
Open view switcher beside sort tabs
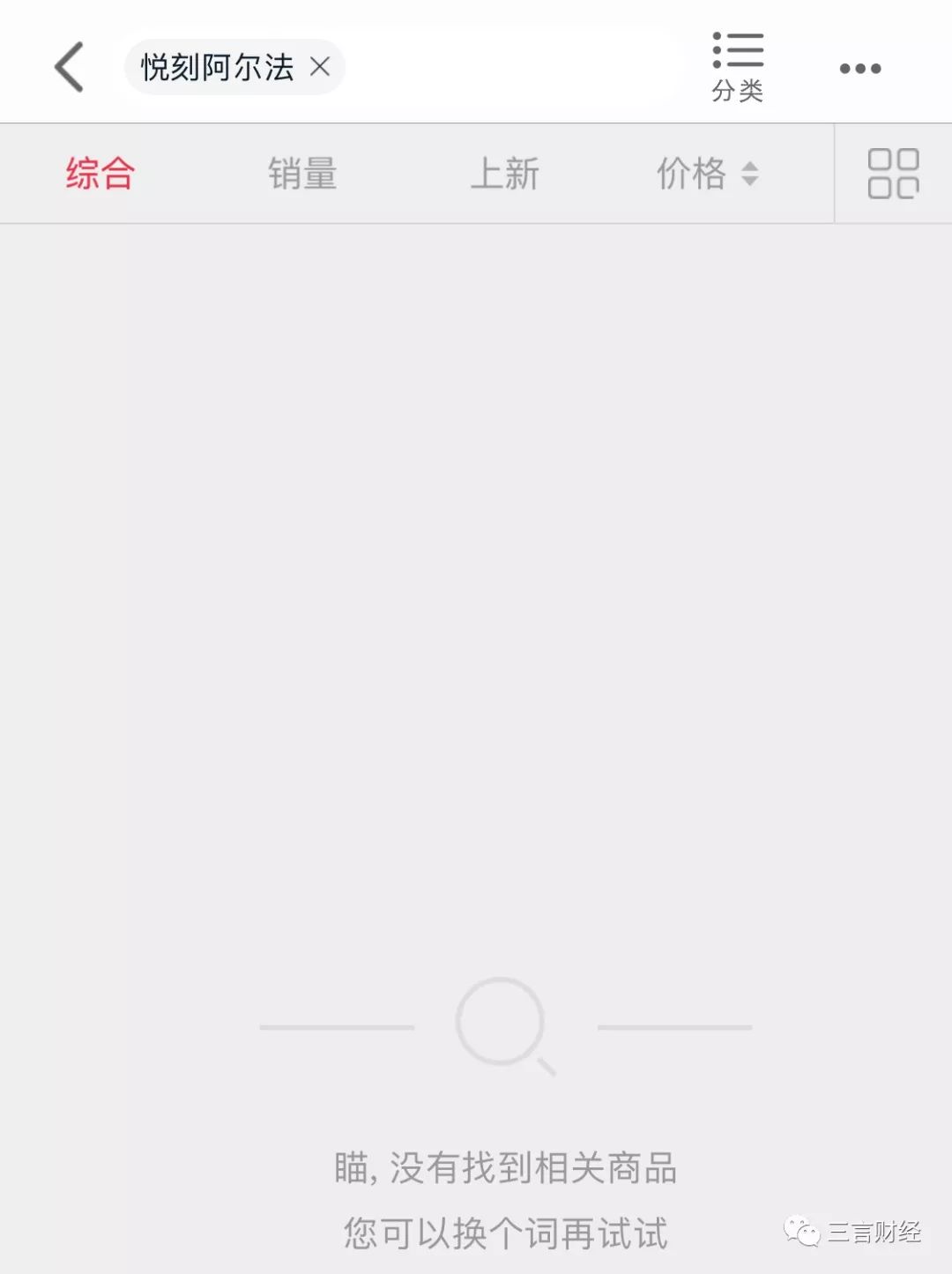(x=892, y=173)
